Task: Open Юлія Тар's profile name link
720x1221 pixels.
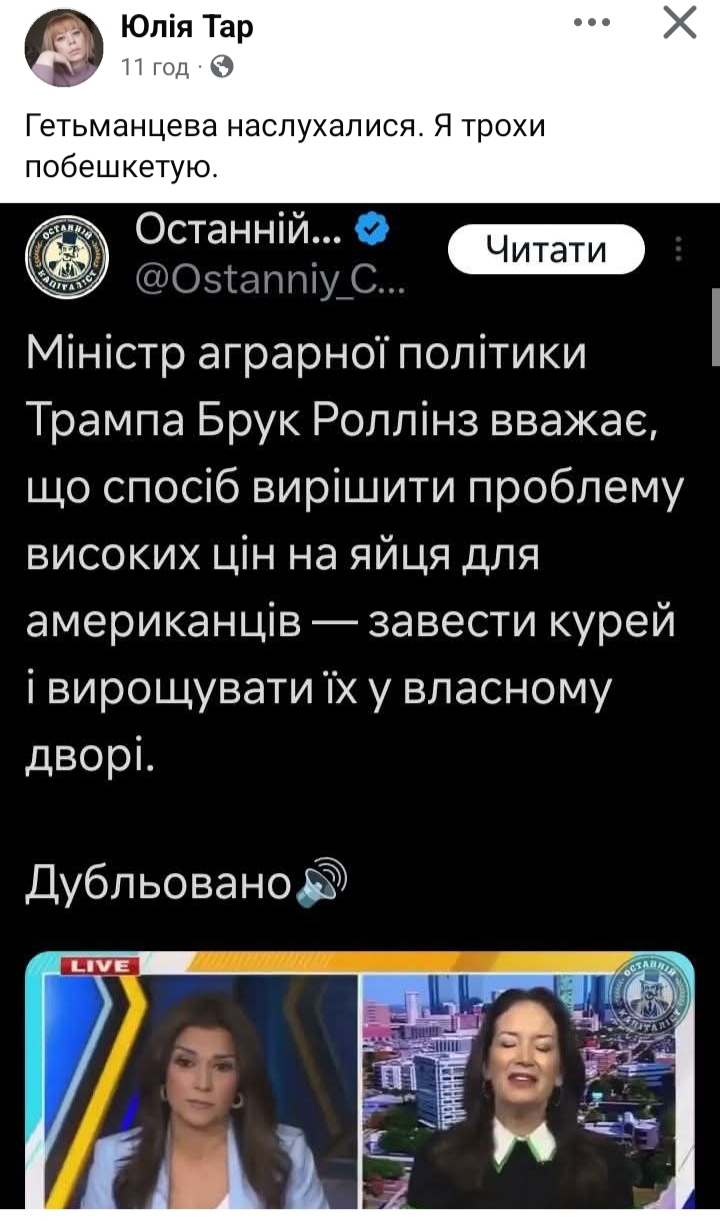Action: (186, 27)
